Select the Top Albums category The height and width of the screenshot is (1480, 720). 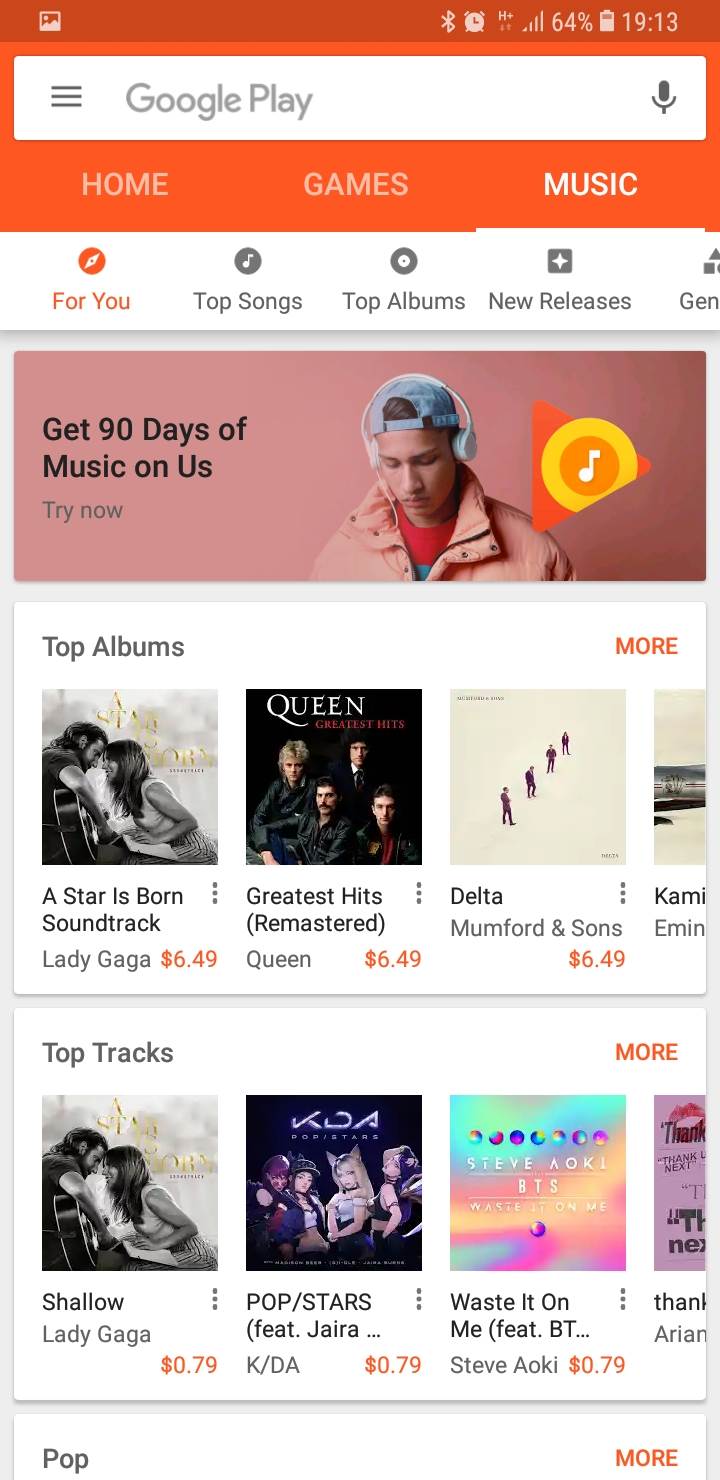coord(403,281)
